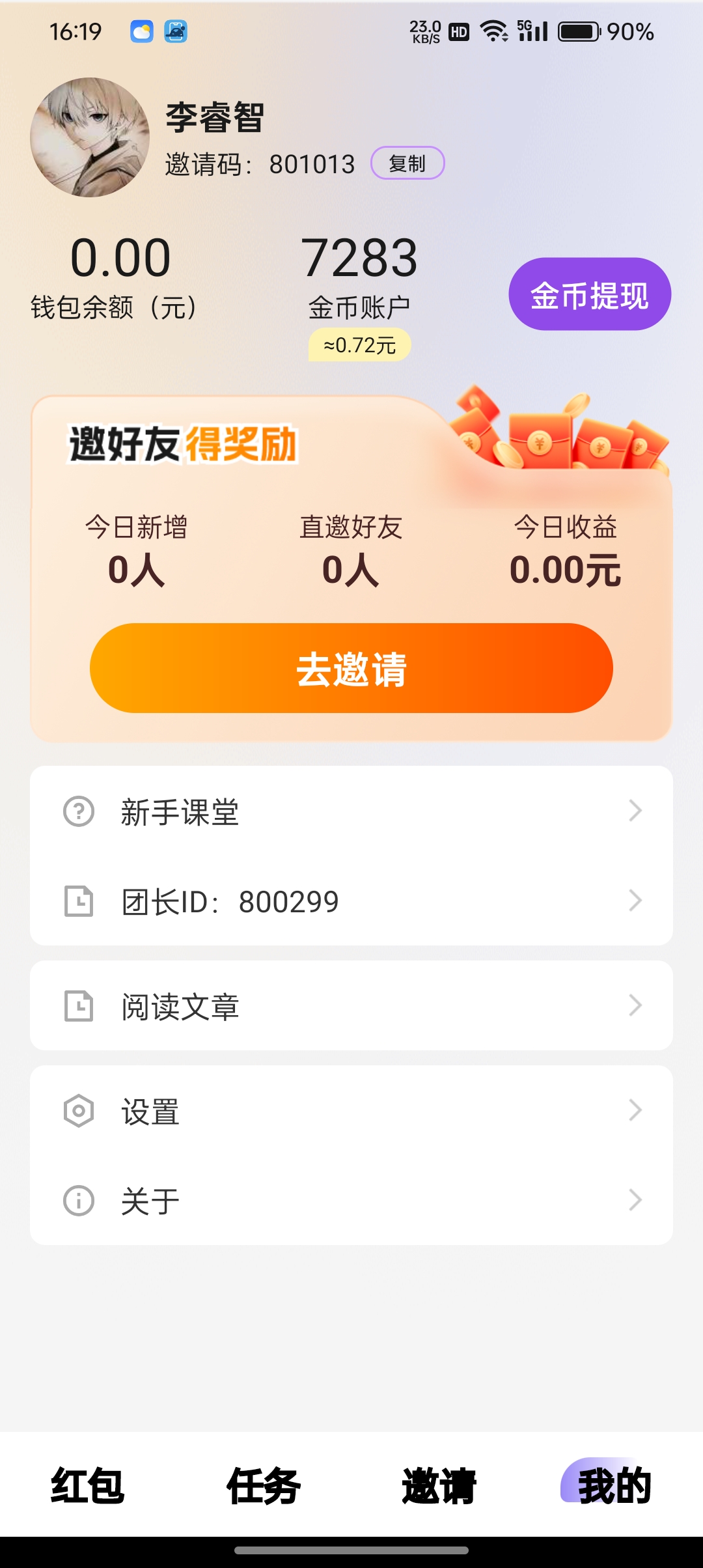This screenshot has width=703, height=1568.
Task: Switch to the 红包 tab
Action: point(88,1485)
